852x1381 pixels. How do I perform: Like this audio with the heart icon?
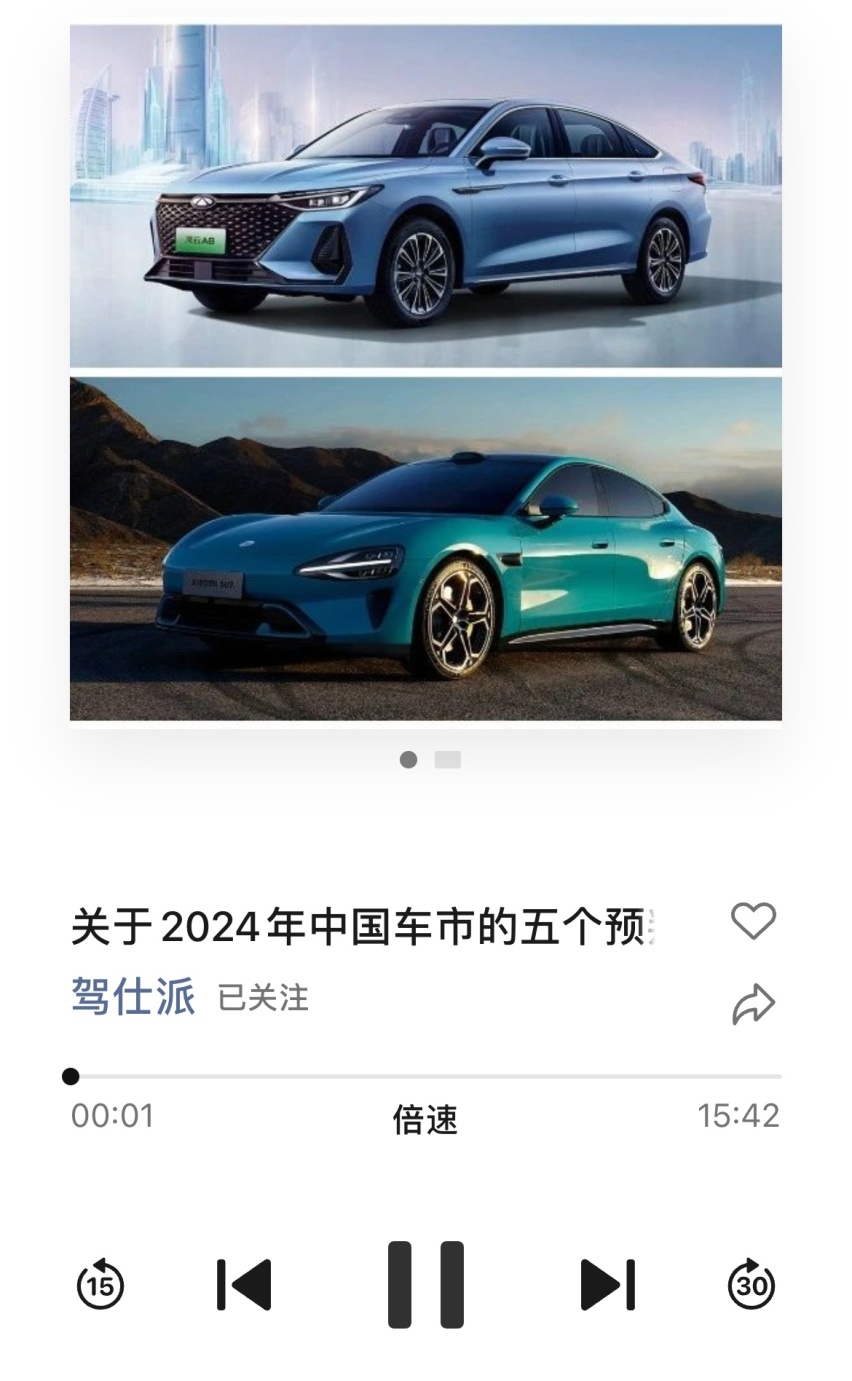coord(753,921)
